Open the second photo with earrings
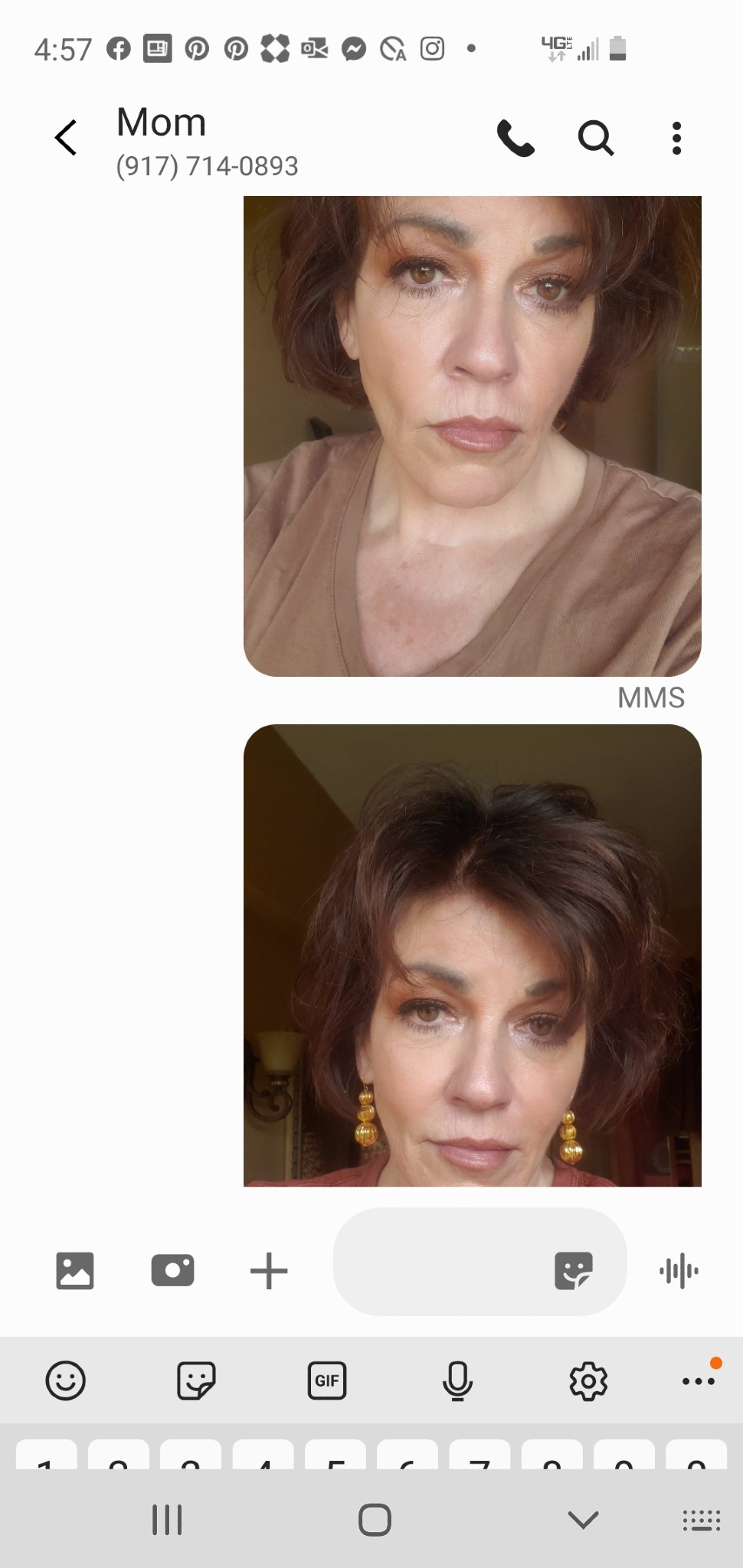Screen dimensions: 743x1568 point(472,955)
